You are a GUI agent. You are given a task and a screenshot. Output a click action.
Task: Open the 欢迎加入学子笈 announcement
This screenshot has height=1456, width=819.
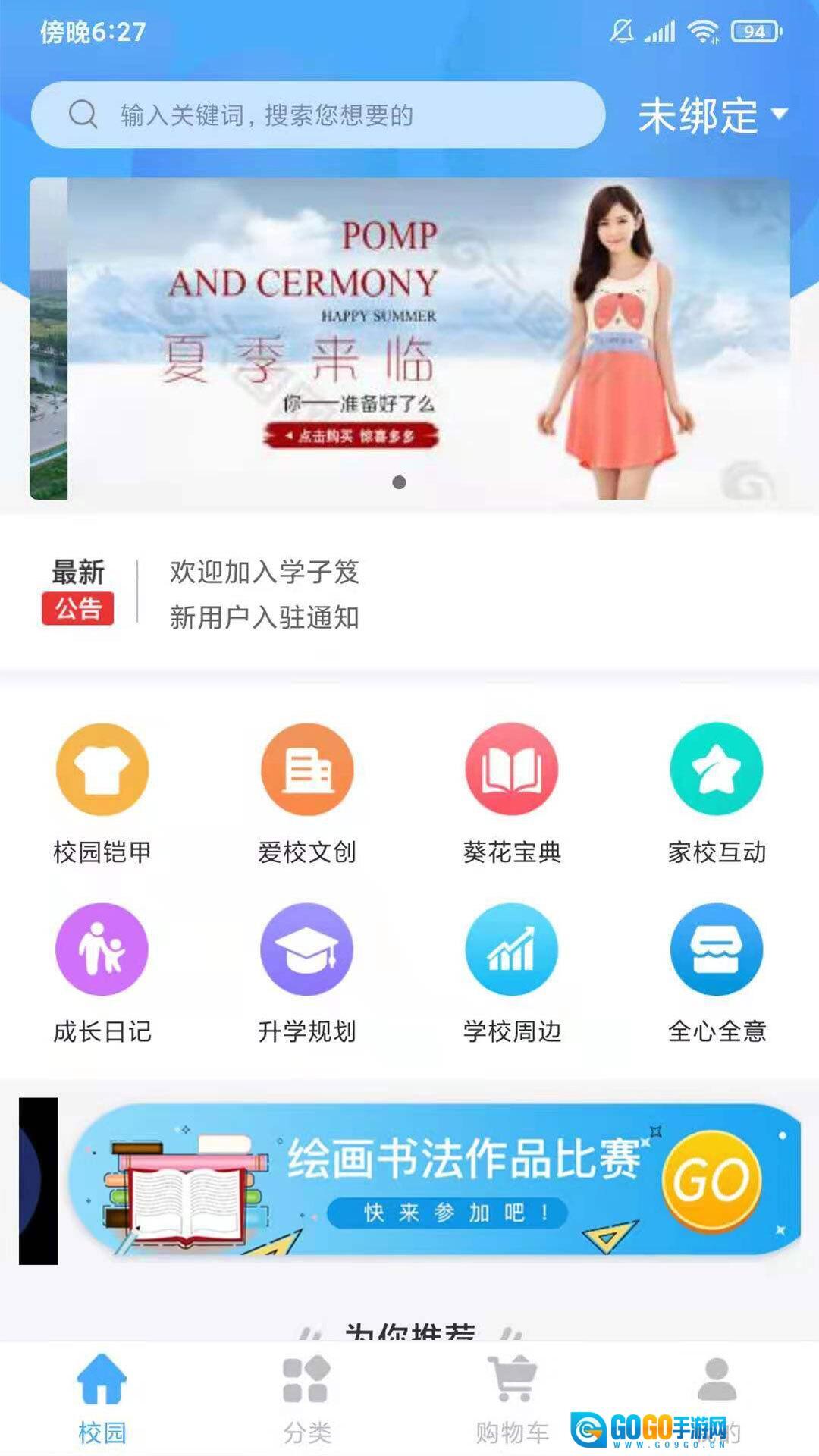tap(265, 572)
